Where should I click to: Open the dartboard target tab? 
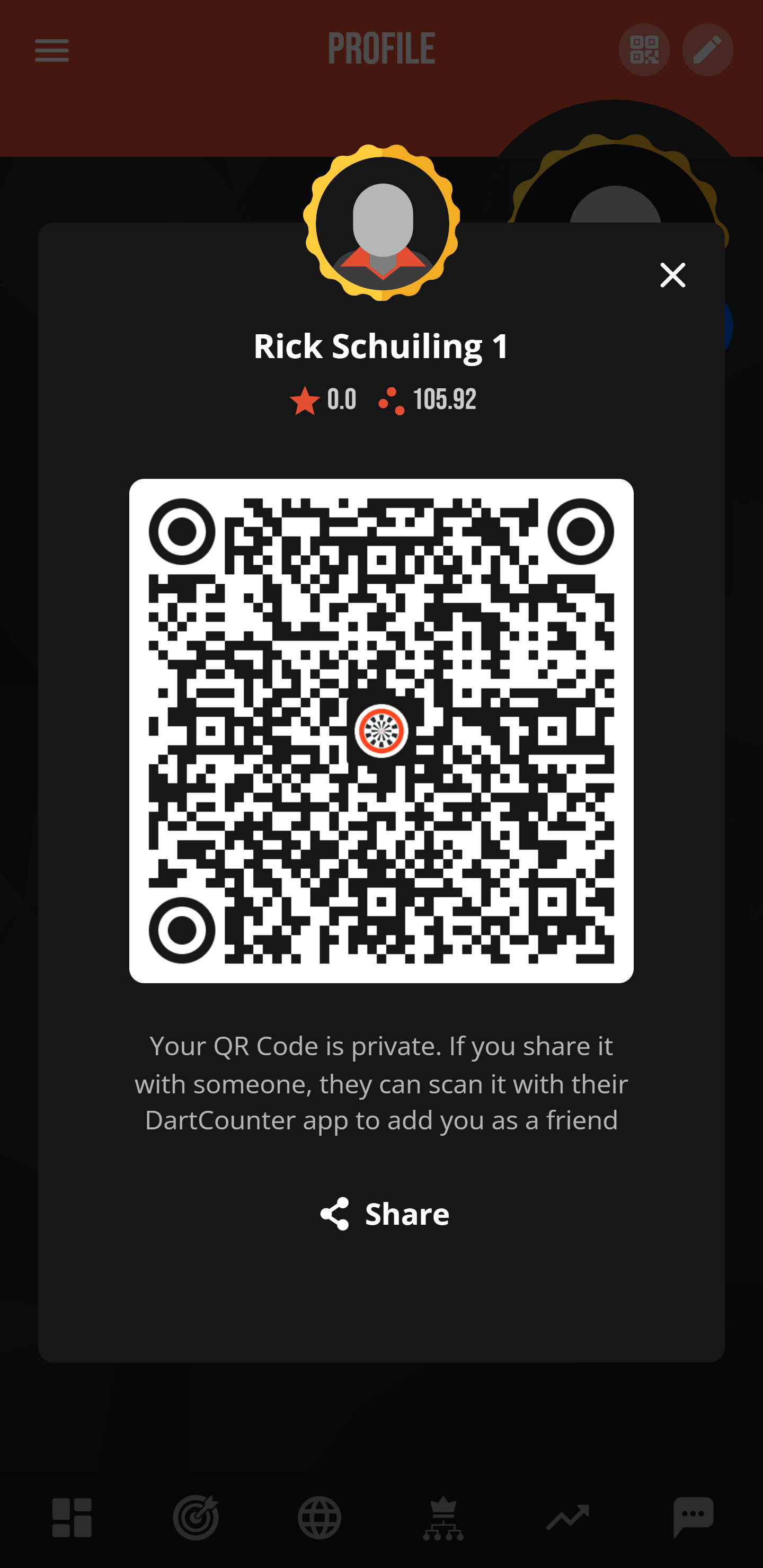click(196, 1518)
